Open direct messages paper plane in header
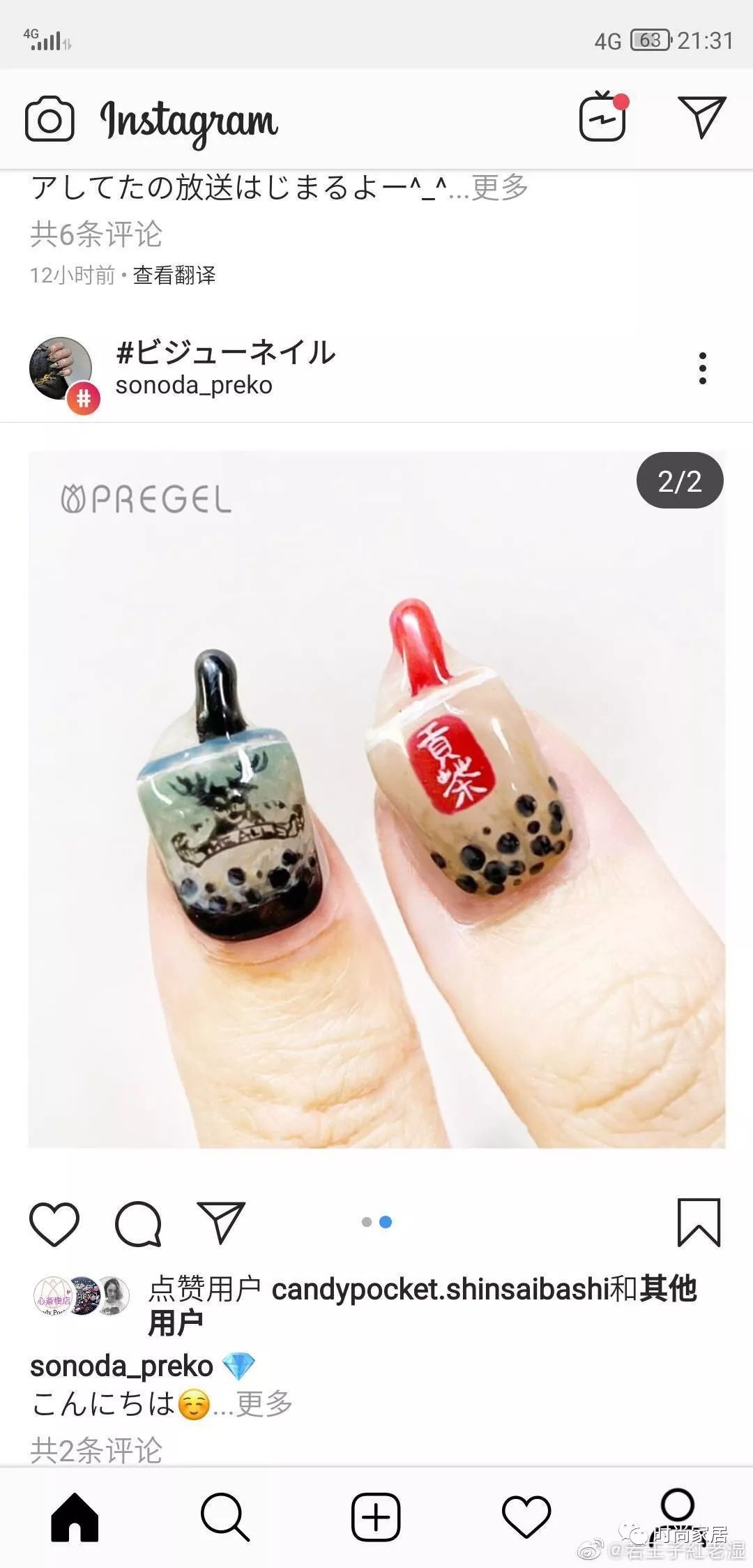Viewport: 753px width, 1568px height. point(701,116)
